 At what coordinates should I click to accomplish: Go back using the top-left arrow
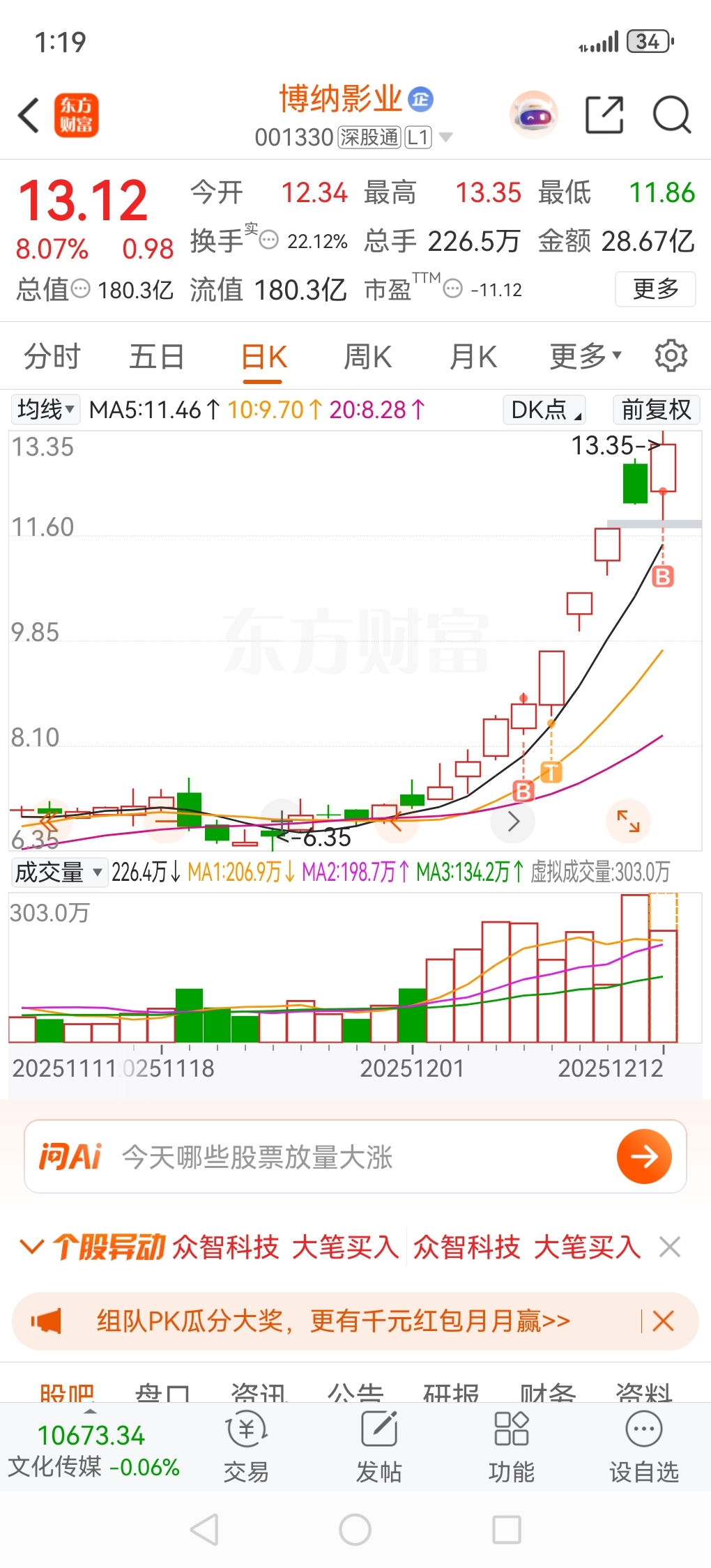coord(29,115)
